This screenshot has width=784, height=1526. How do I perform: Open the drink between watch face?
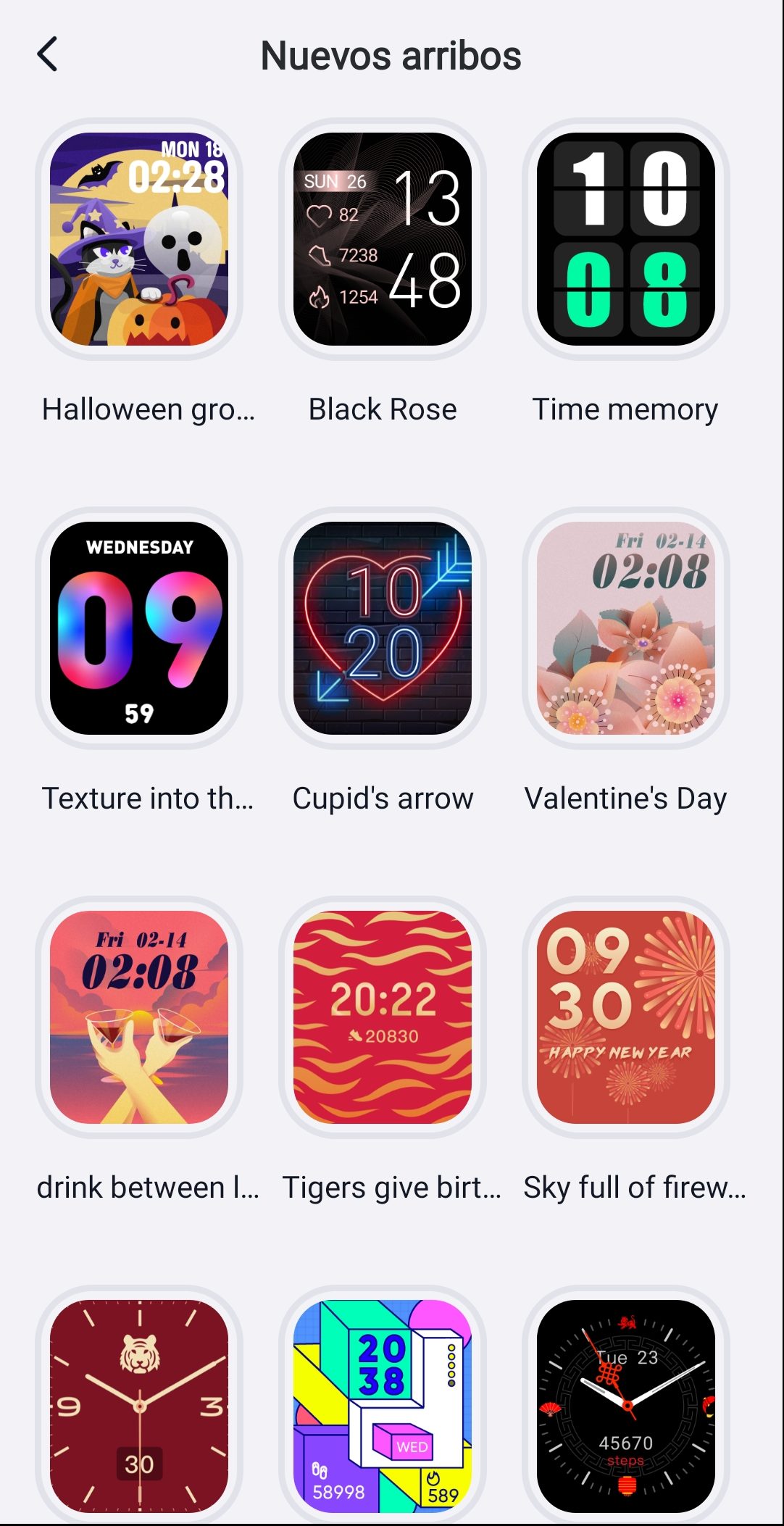point(139,1017)
